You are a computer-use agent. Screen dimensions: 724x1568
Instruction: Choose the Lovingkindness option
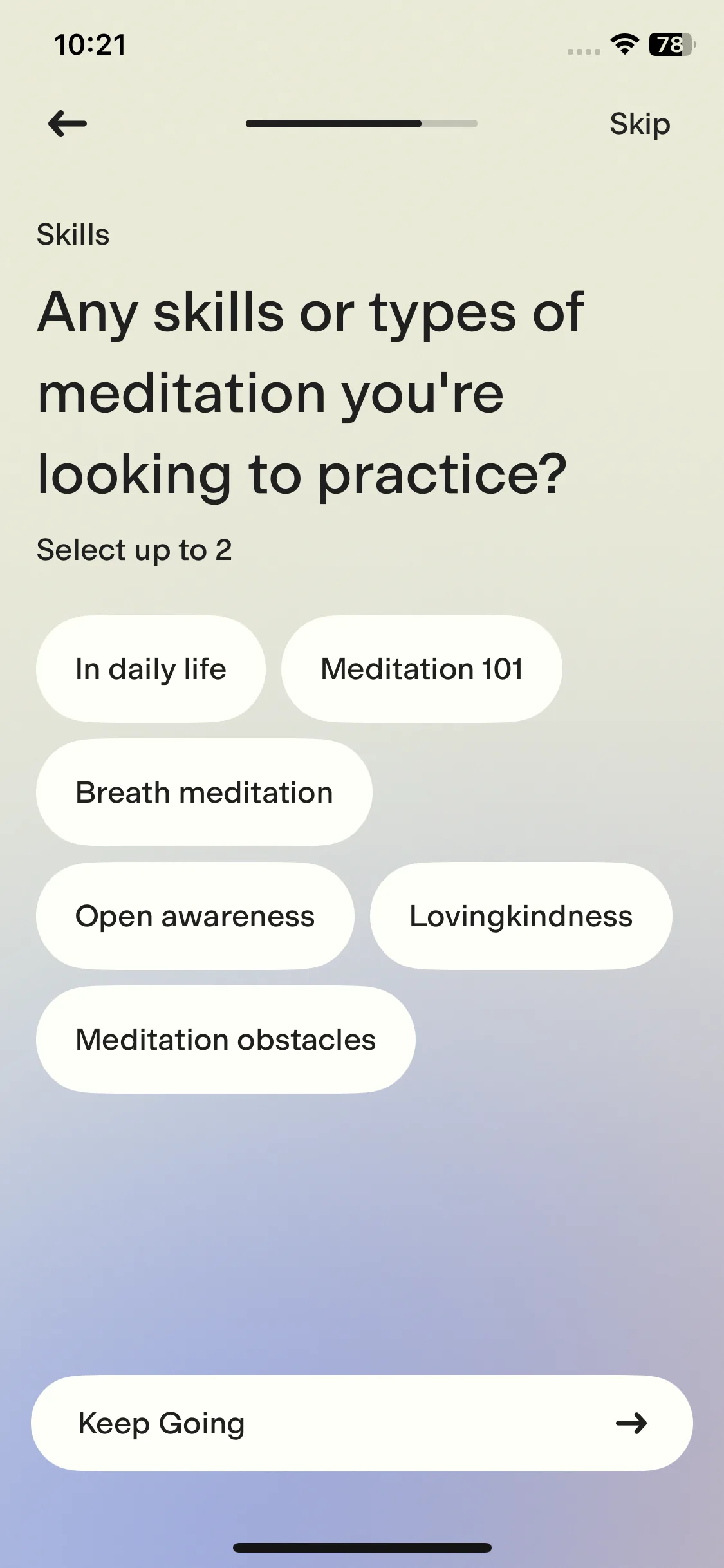(521, 916)
